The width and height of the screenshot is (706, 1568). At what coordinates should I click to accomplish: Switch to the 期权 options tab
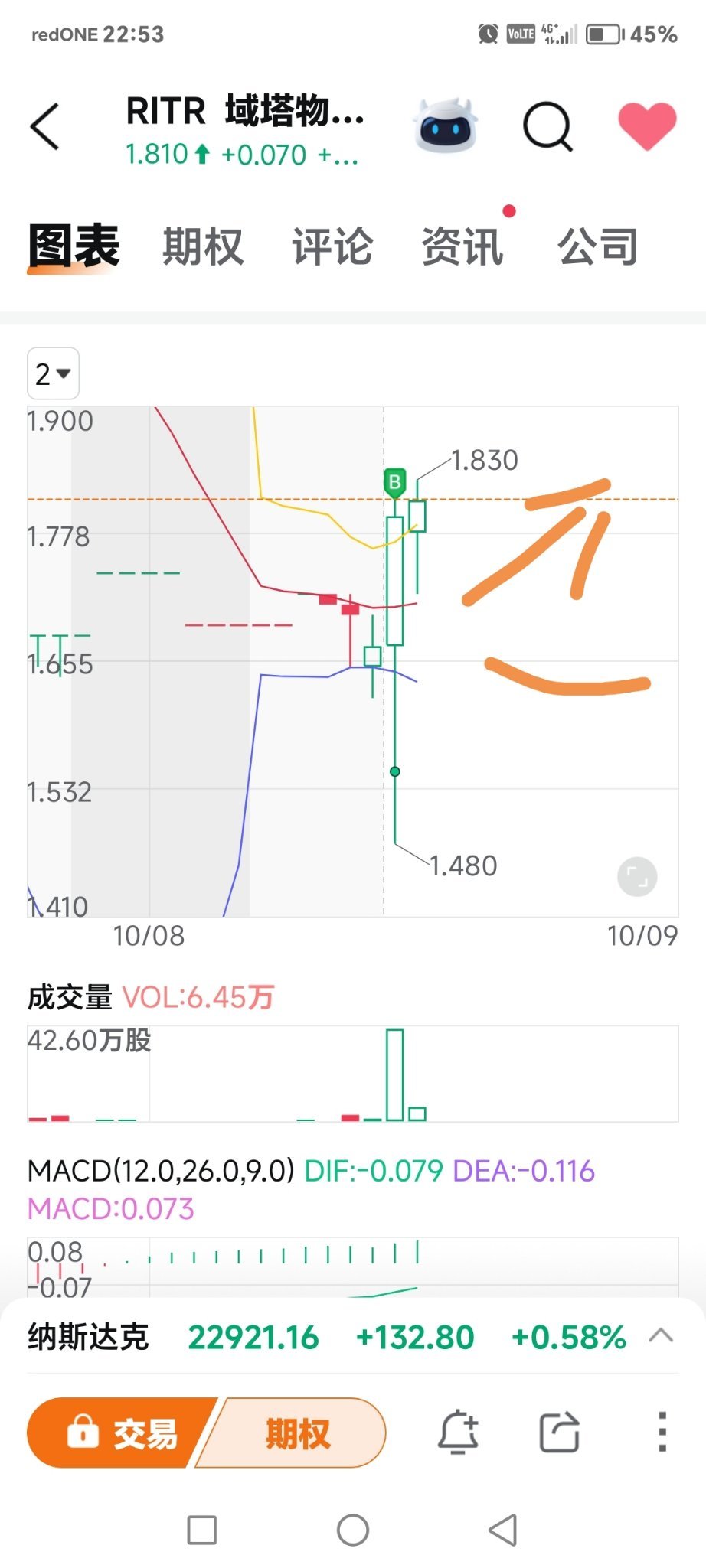tap(201, 246)
